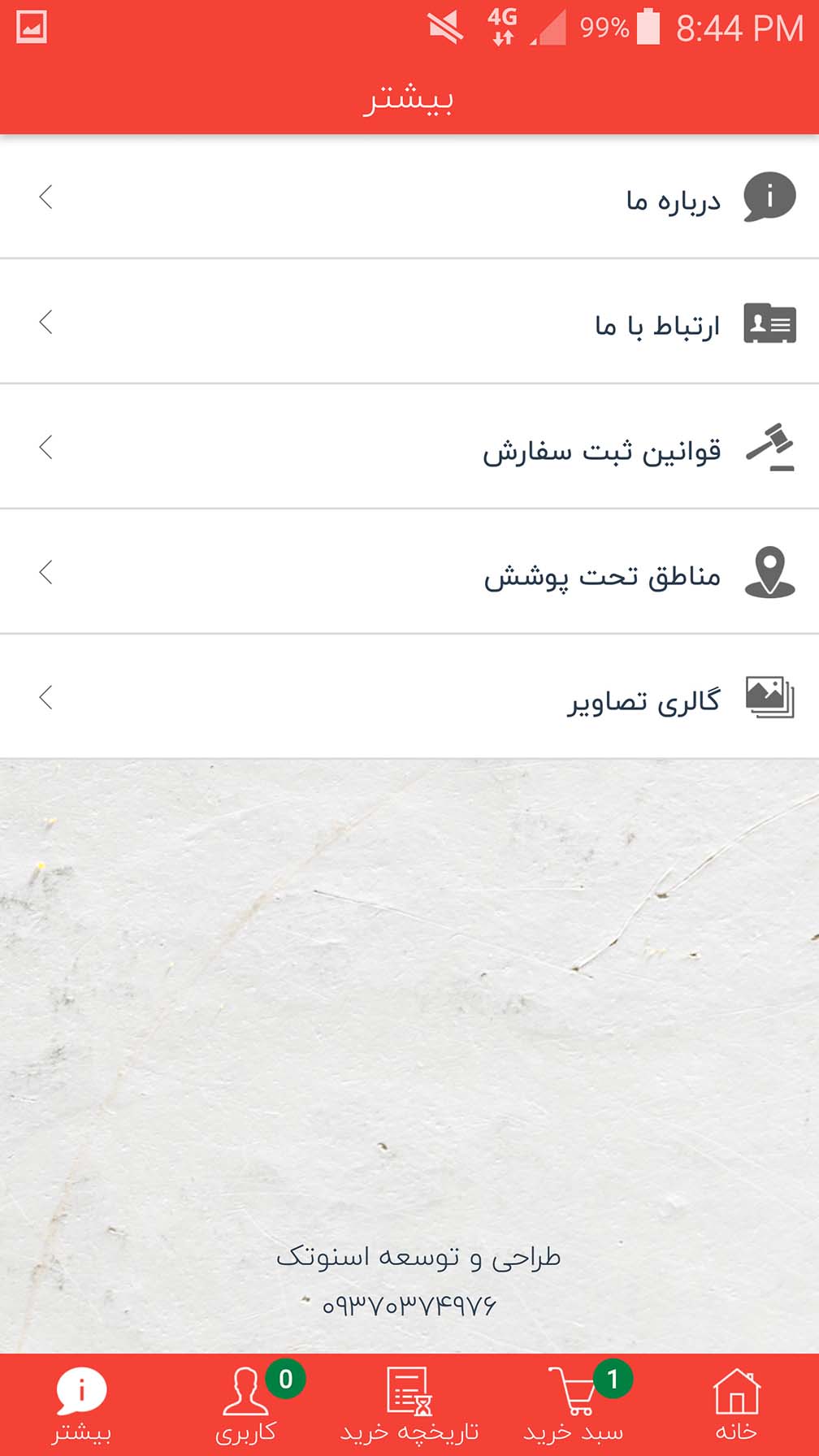Open گالری تصاویر image gallery

(x=409, y=697)
